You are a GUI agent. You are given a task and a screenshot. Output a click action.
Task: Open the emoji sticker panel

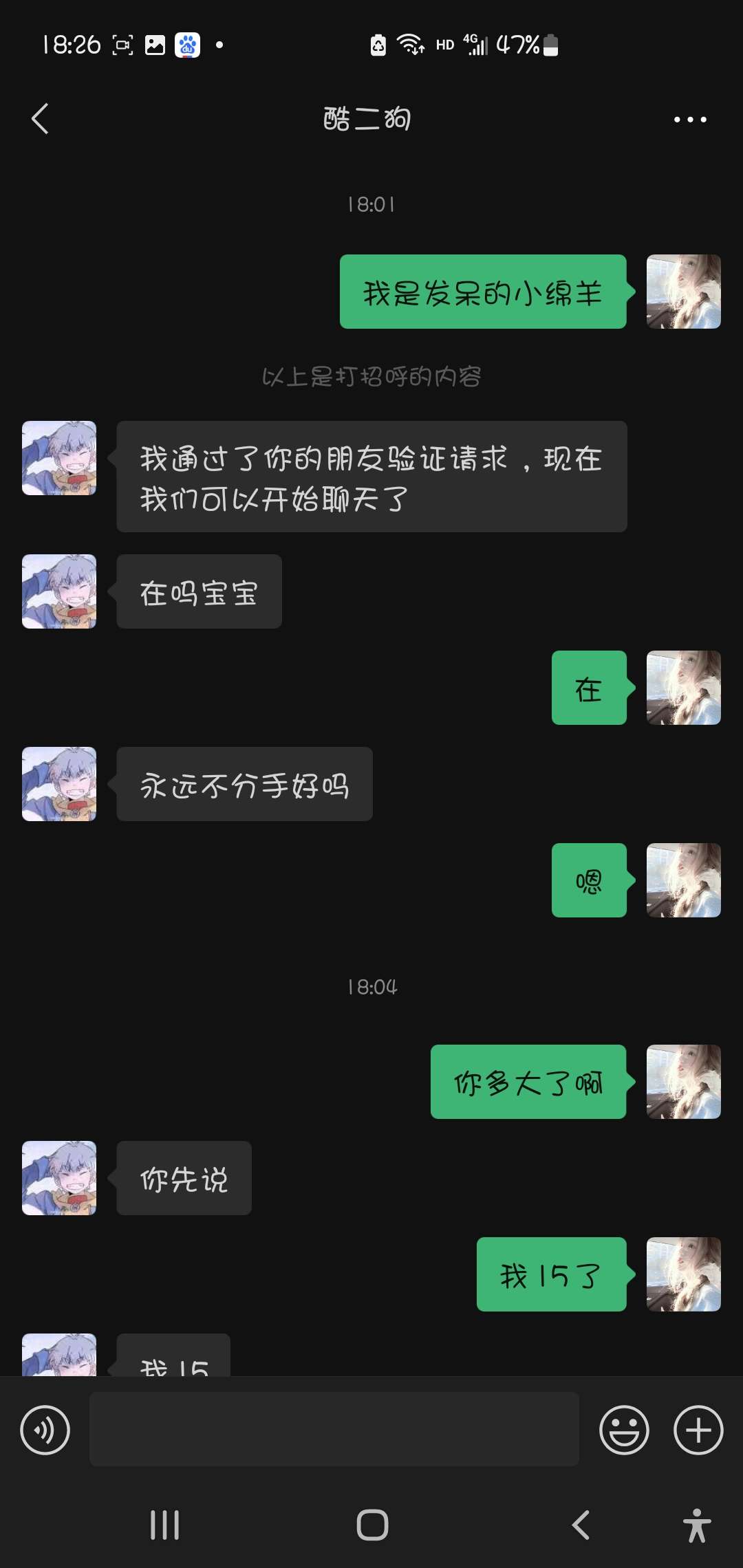pos(624,1430)
